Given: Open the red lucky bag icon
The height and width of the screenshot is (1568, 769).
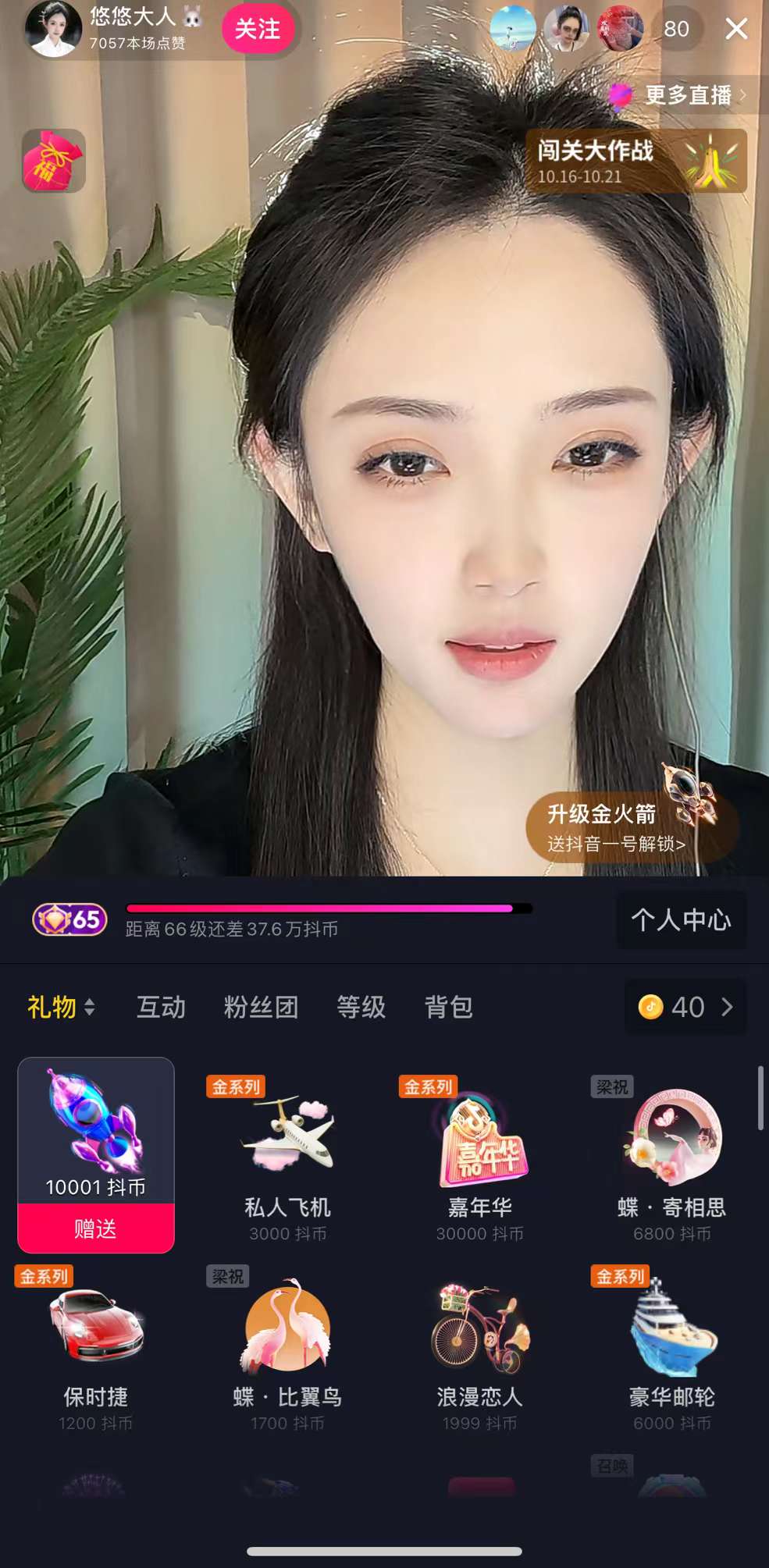Looking at the screenshot, I should [53, 161].
